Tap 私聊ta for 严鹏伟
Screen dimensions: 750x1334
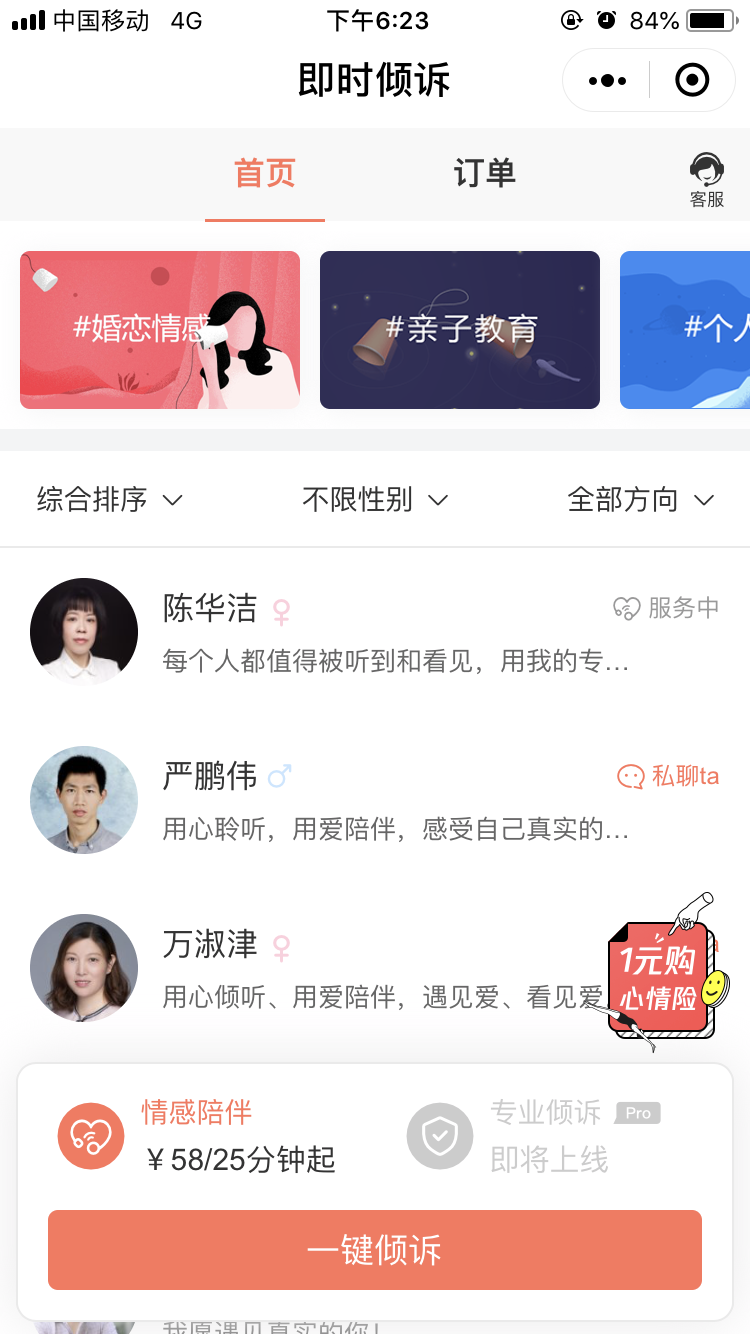669,776
